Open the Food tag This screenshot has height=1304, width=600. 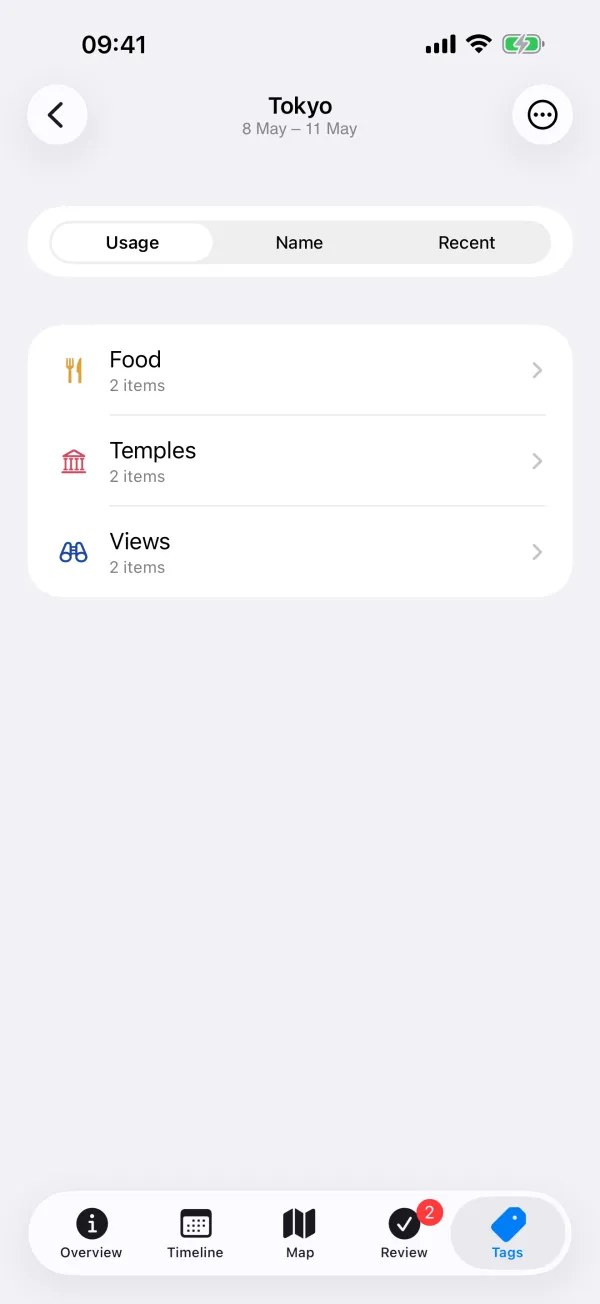pyautogui.click(x=300, y=370)
